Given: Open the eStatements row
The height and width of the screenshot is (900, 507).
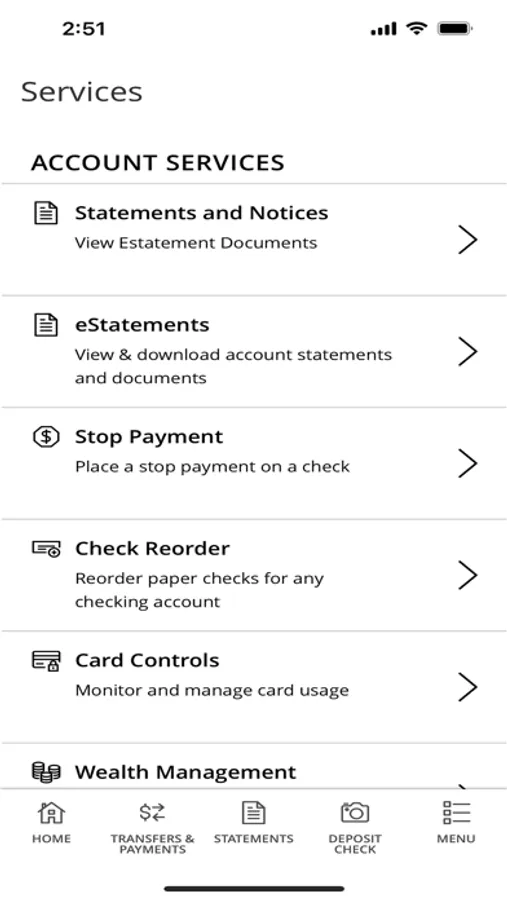Looking at the screenshot, I should (253, 351).
